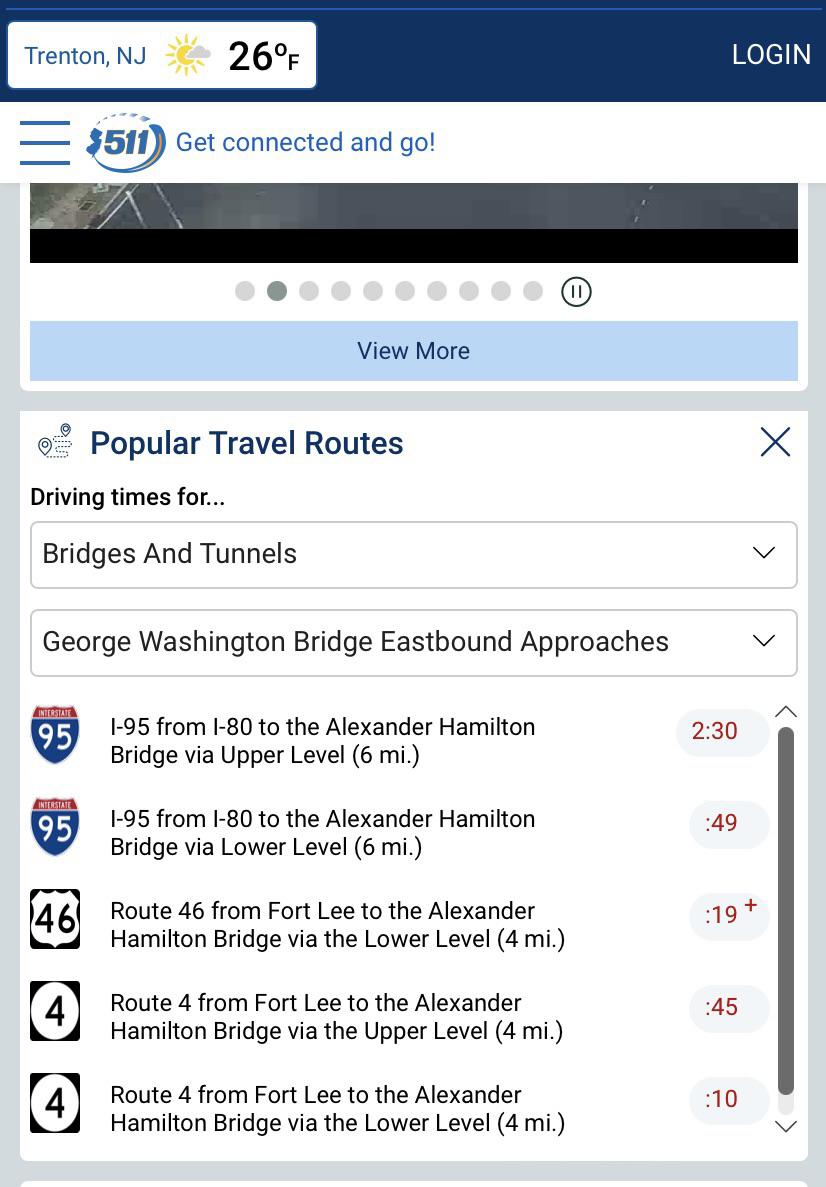The width and height of the screenshot is (826, 1187).
Task: Open the hamburger navigation menu
Action: [x=45, y=142]
